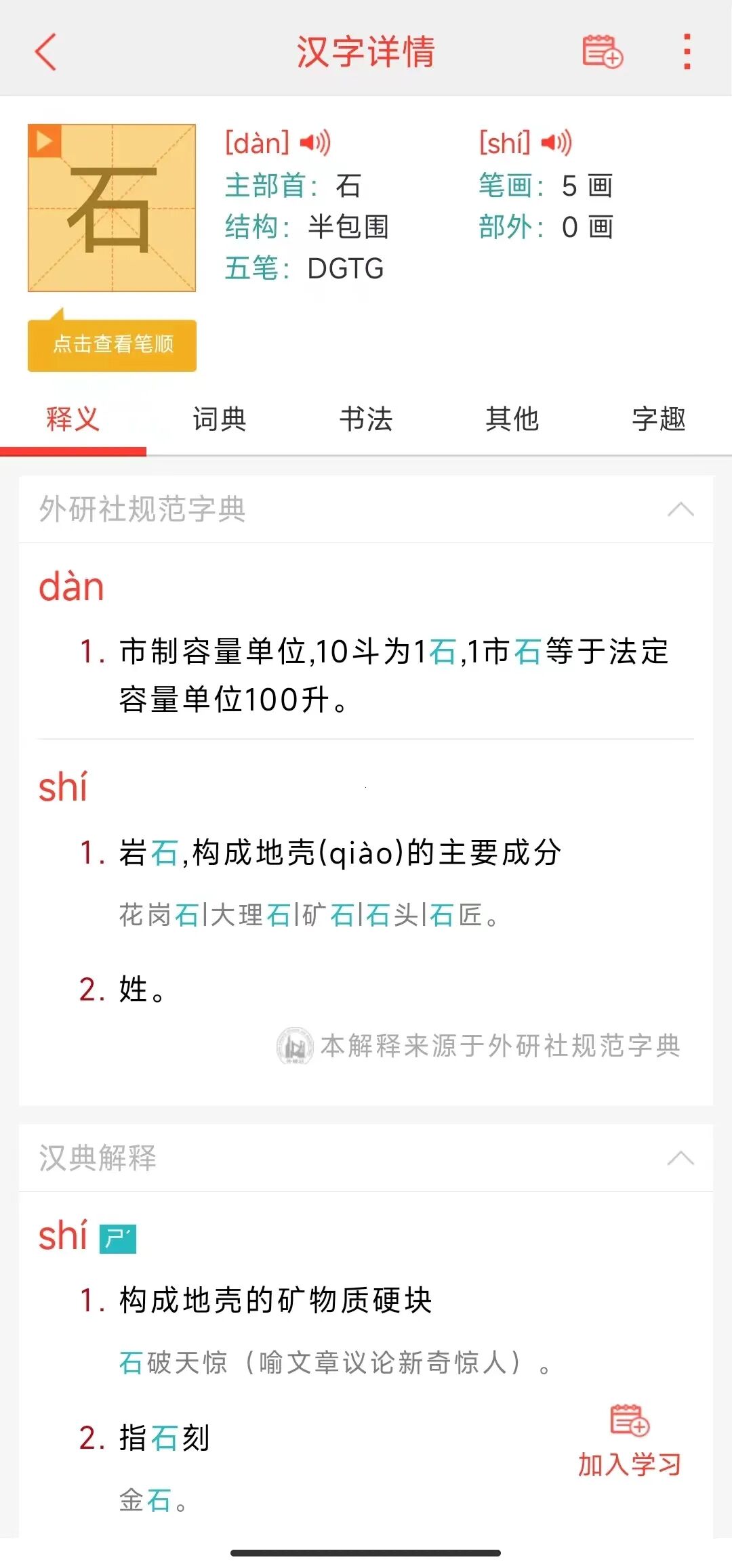Open the 字趣 tab
The width and height of the screenshot is (732, 1568).
click(x=658, y=420)
